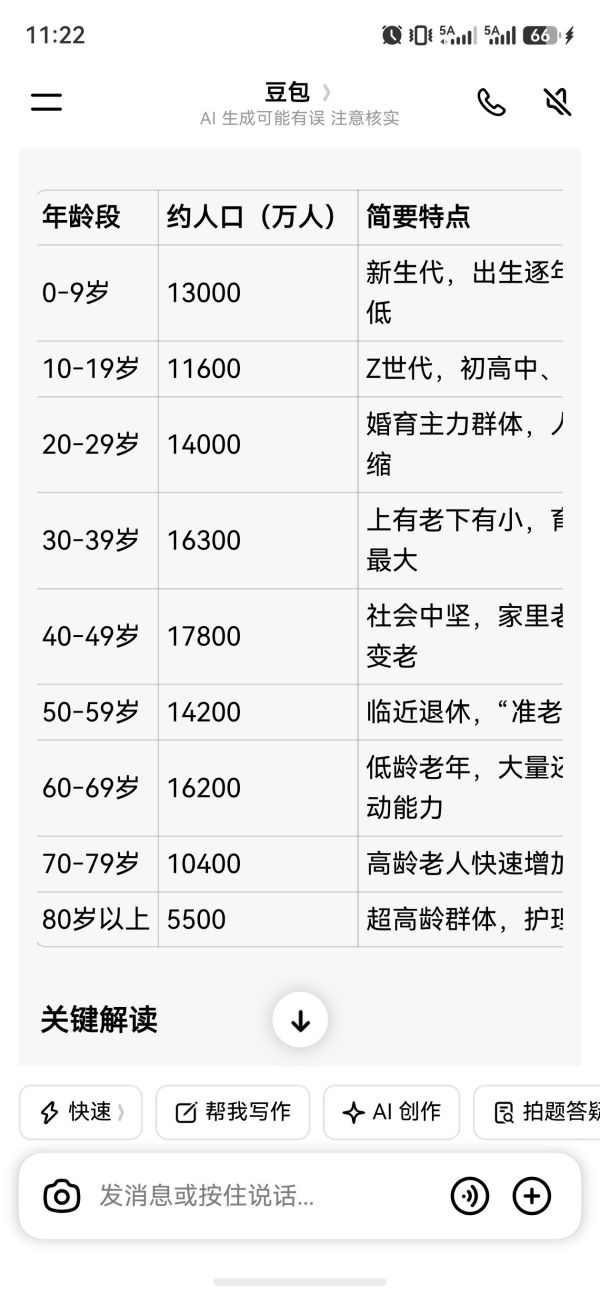
Task: Choose the 拍题答疑 chip
Action: click(x=537, y=1112)
